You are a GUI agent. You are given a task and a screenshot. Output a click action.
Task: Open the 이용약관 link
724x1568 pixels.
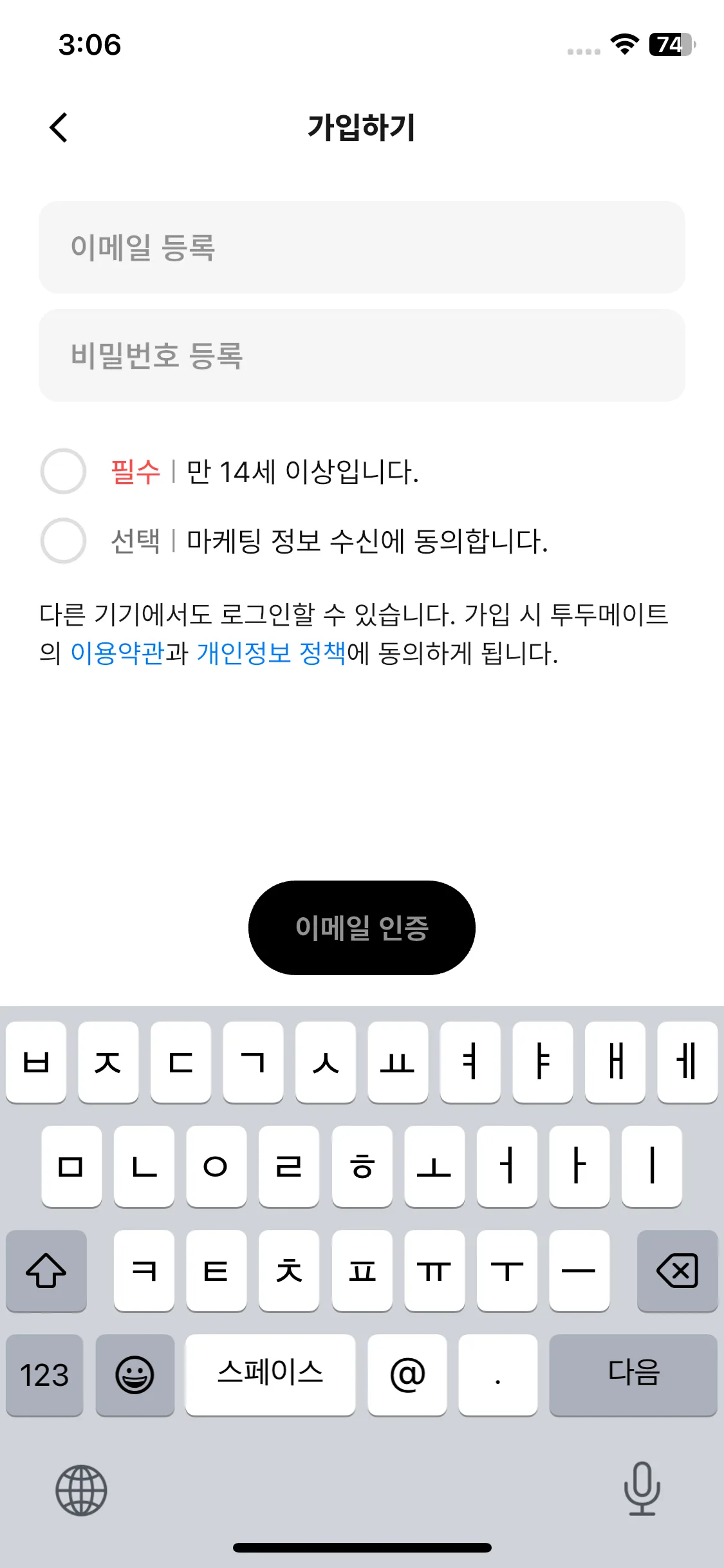click(x=117, y=653)
